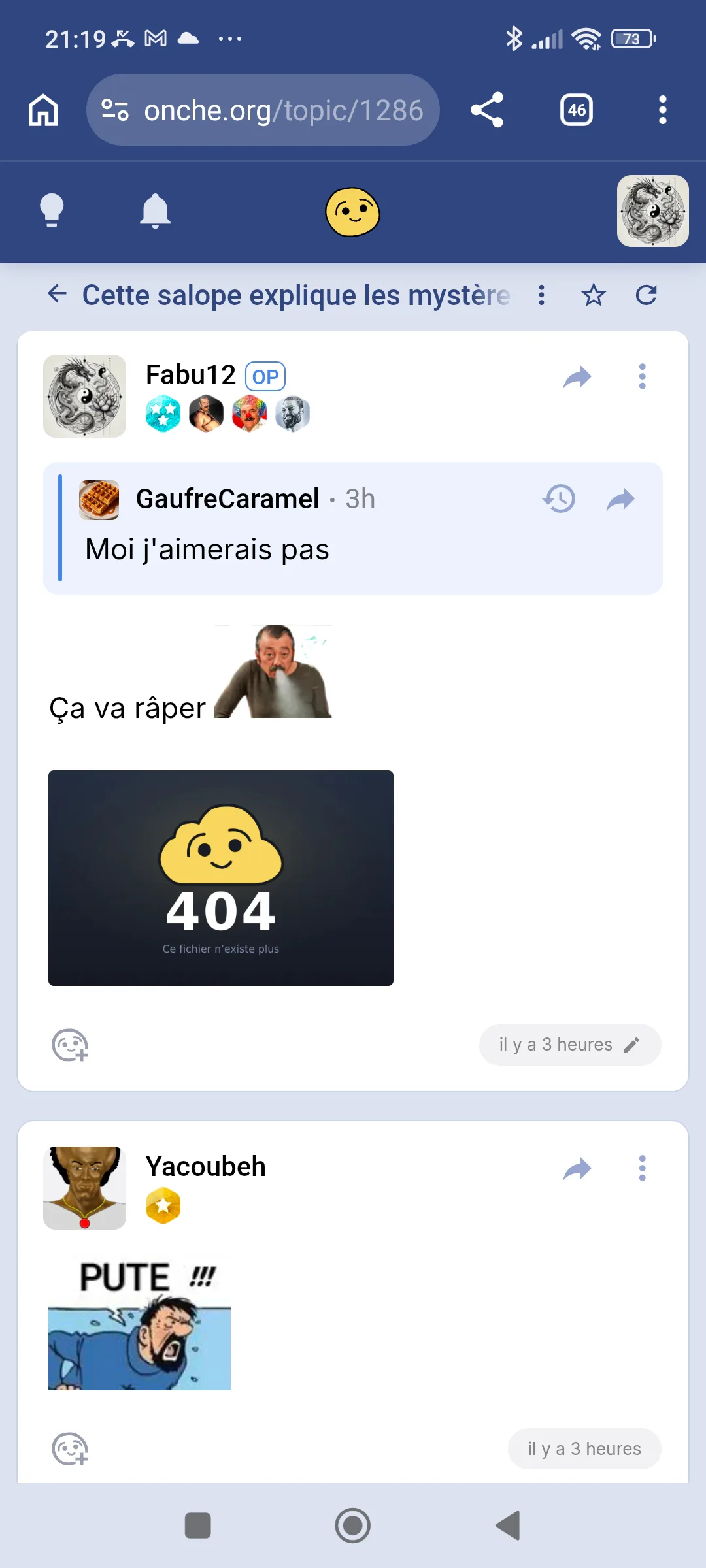Open the options menu on Fabu12's post
Image resolution: width=706 pixels, height=1568 pixels.
643,376
